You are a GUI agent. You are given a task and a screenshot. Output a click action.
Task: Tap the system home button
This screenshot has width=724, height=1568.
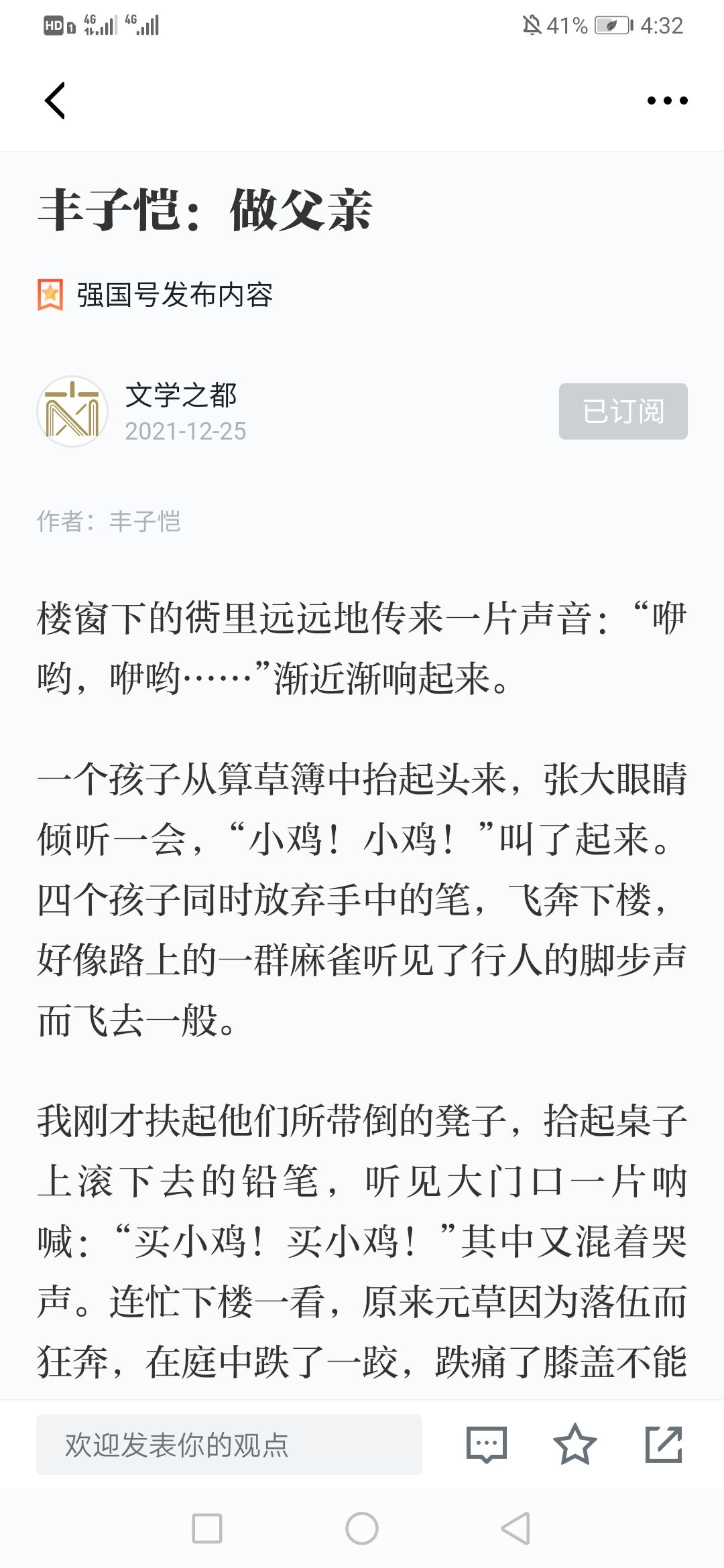tap(362, 1529)
